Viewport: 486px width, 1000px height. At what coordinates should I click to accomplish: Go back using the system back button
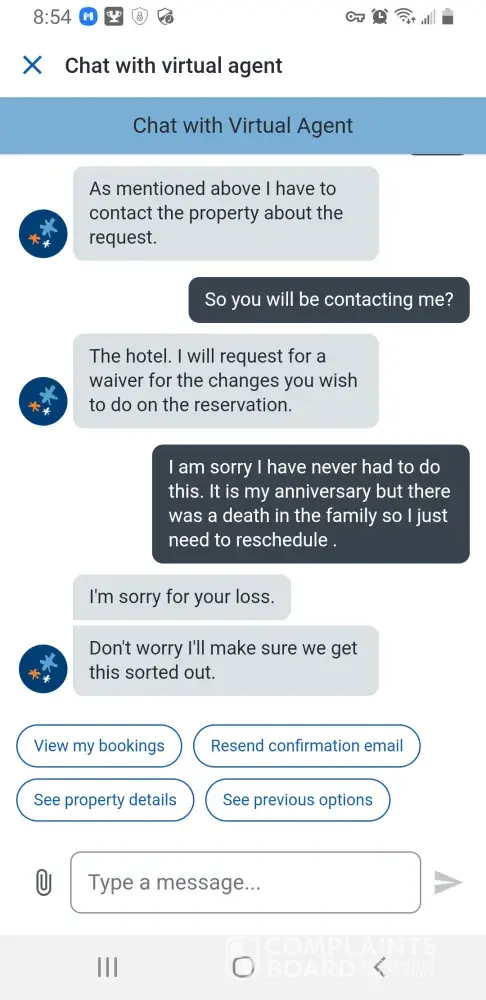click(x=379, y=967)
